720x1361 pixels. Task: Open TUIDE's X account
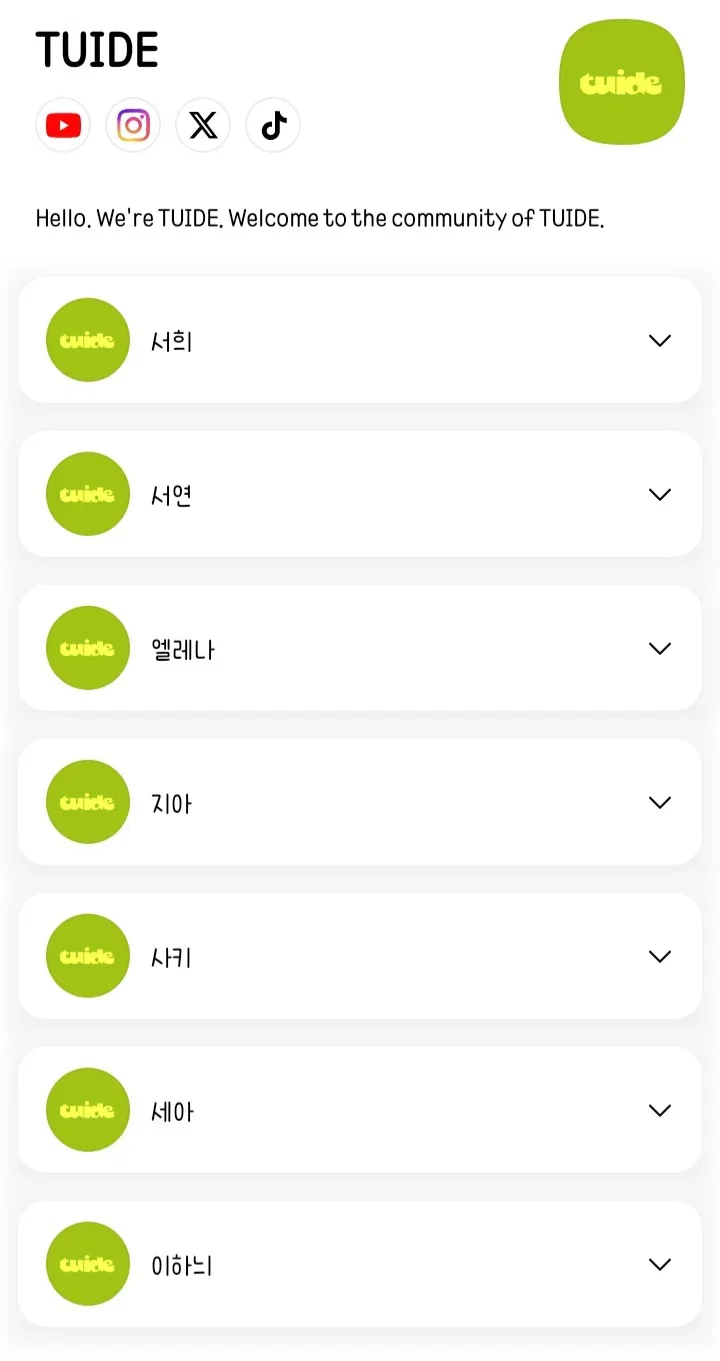[x=203, y=125]
